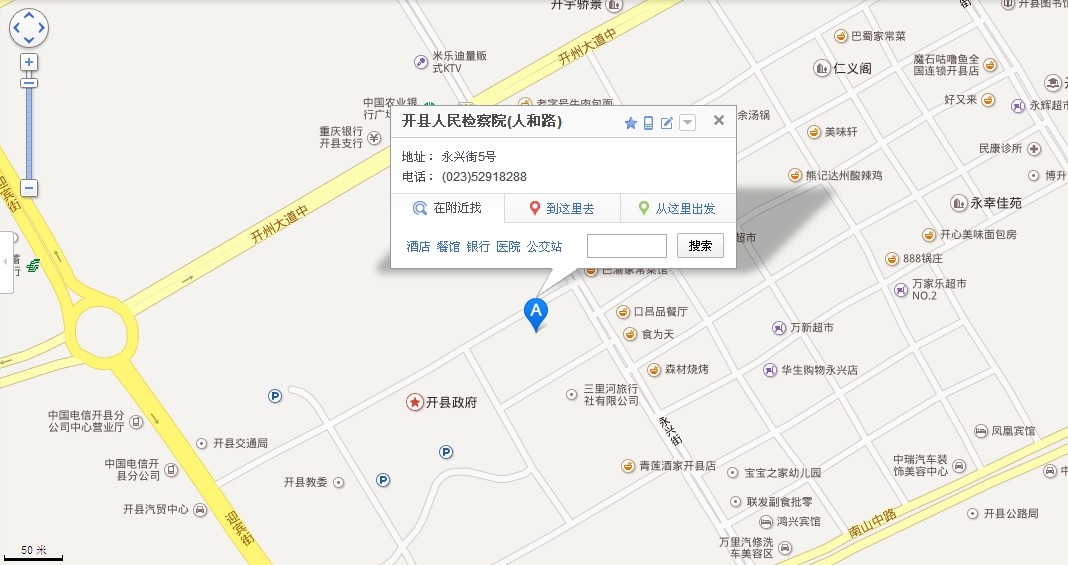
Task: Switch to the 在附近找 tab
Action: pyautogui.click(x=448, y=208)
